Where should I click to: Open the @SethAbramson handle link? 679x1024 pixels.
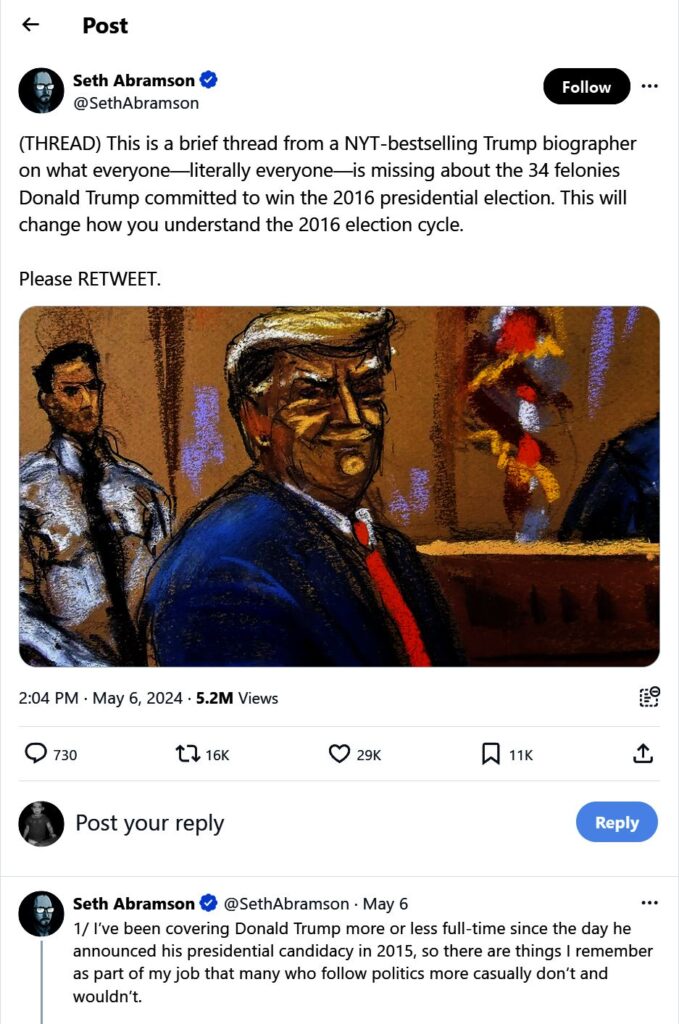click(x=135, y=103)
